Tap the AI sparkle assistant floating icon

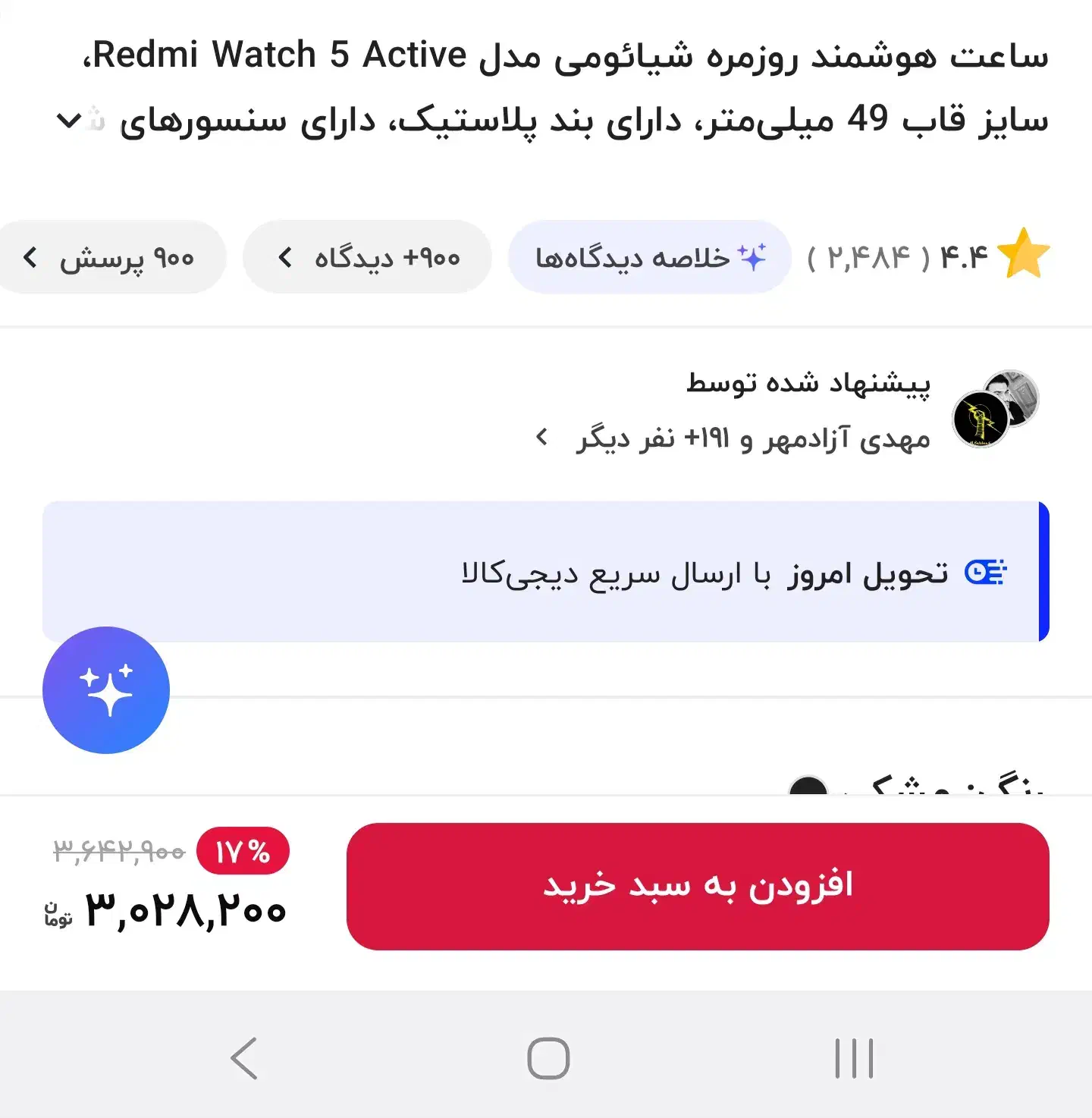tap(106, 689)
